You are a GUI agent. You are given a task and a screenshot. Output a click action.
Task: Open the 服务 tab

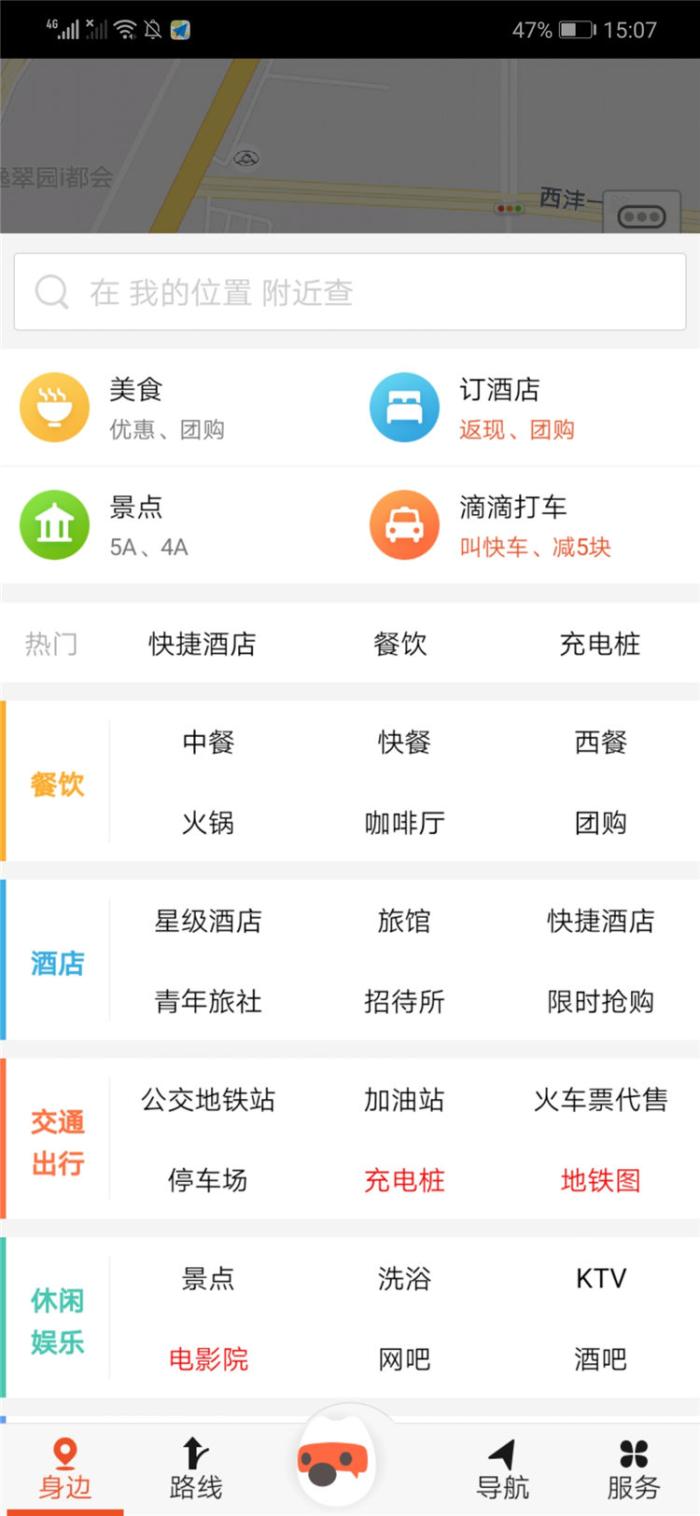(633, 1469)
